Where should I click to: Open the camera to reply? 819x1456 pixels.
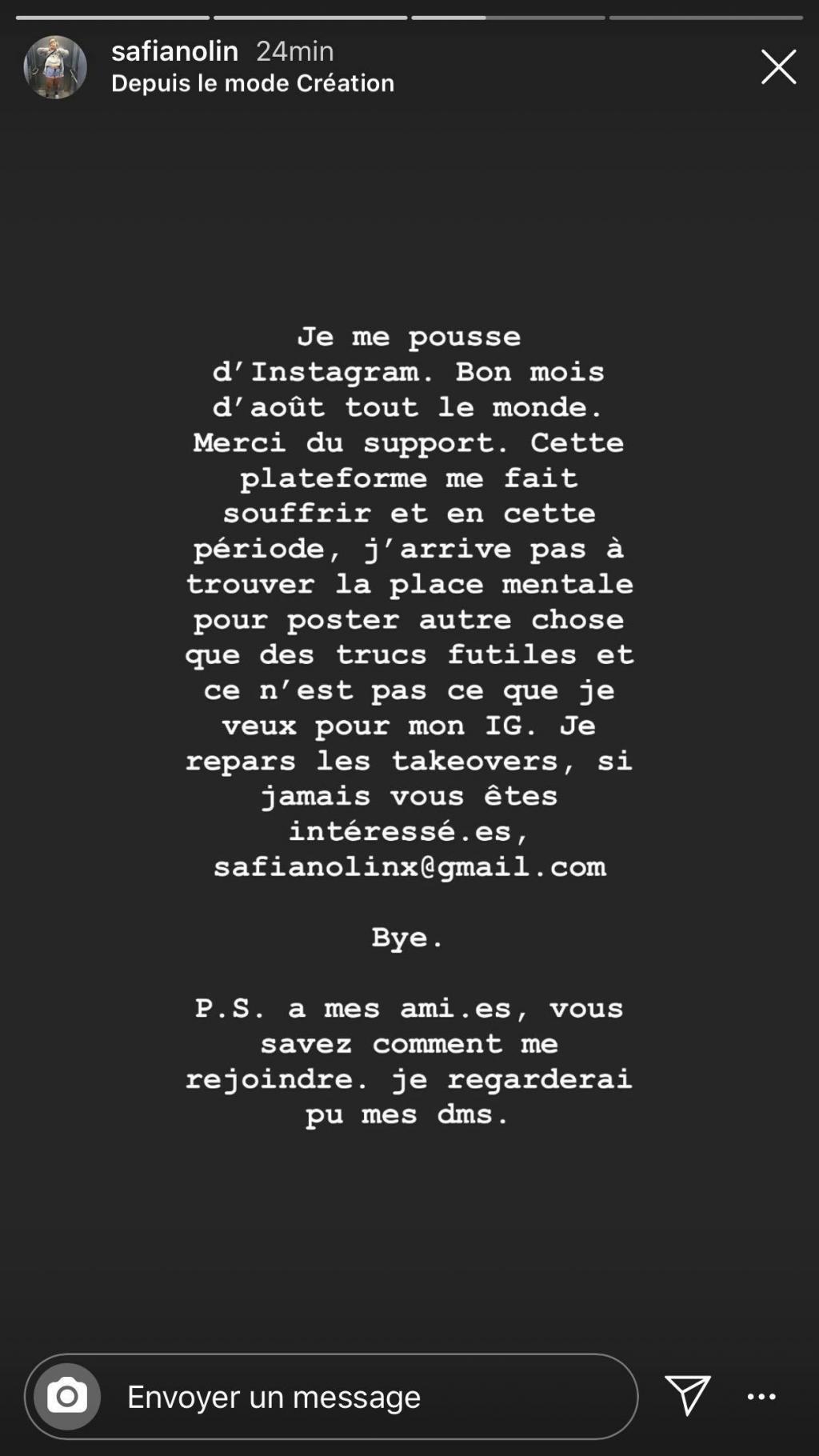(67, 1397)
